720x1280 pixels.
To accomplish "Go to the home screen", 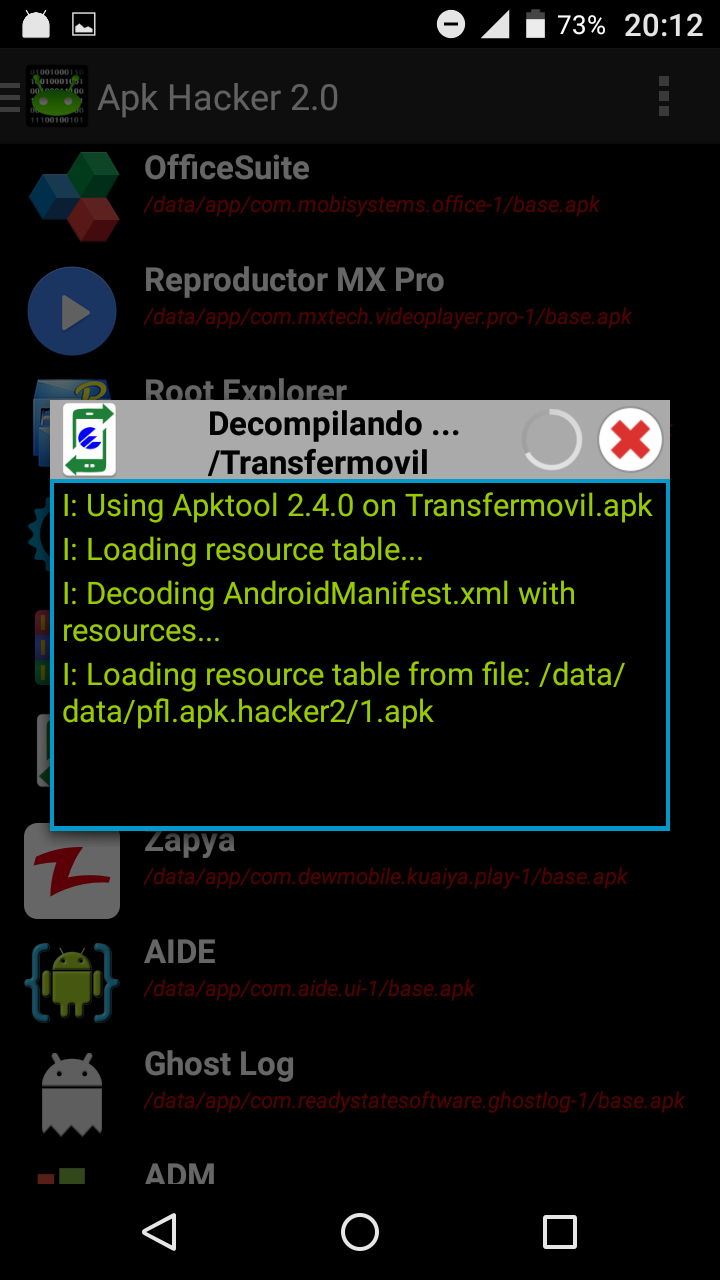I will coord(360,1232).
